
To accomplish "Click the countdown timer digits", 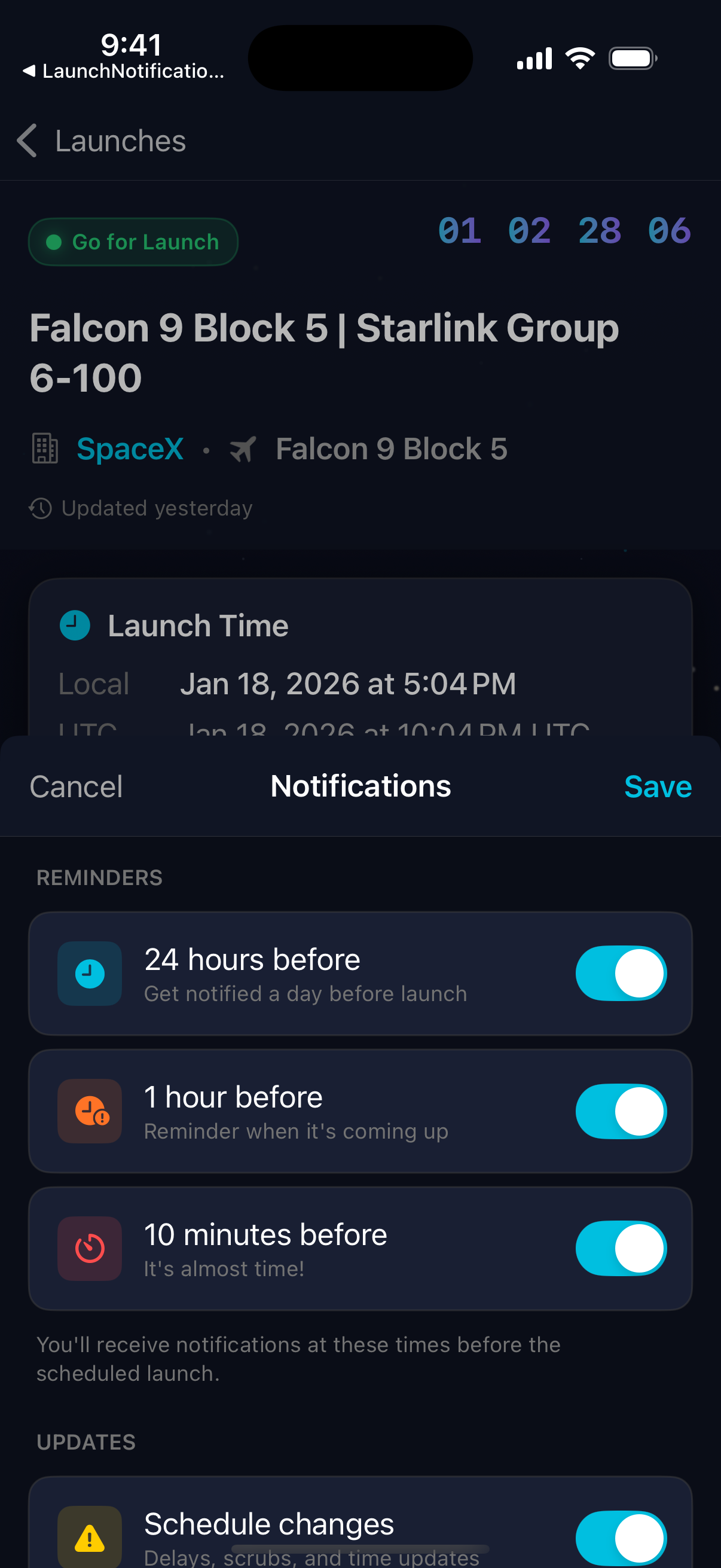I will point(563,231).
